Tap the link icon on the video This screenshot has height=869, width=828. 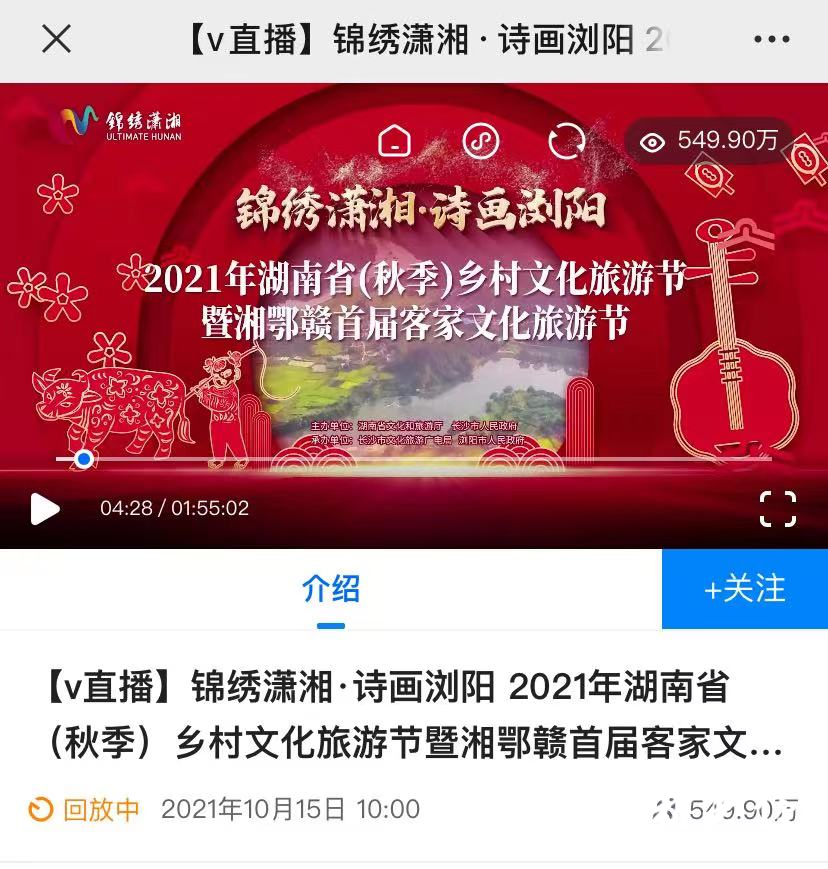[481, 141]
